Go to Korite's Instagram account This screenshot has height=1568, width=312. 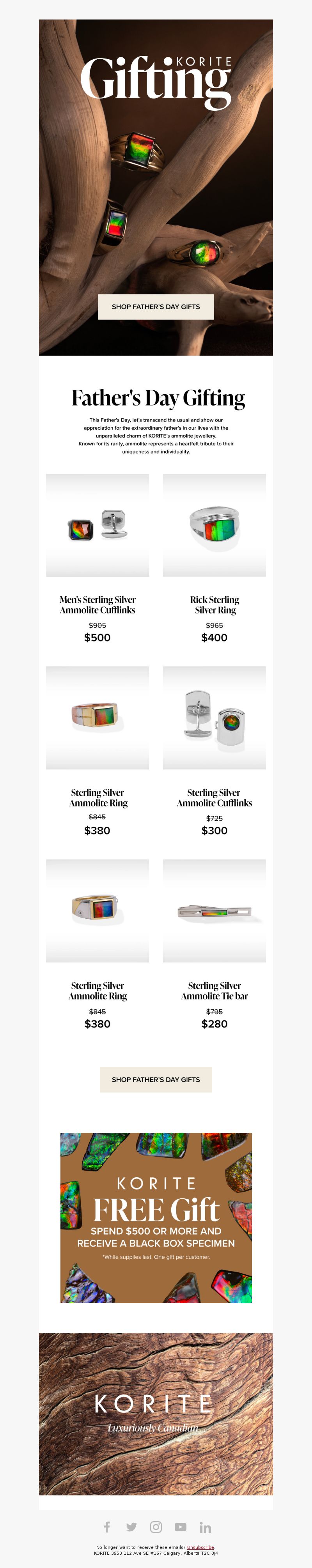pyautogui.click(x=156, y=1527)
